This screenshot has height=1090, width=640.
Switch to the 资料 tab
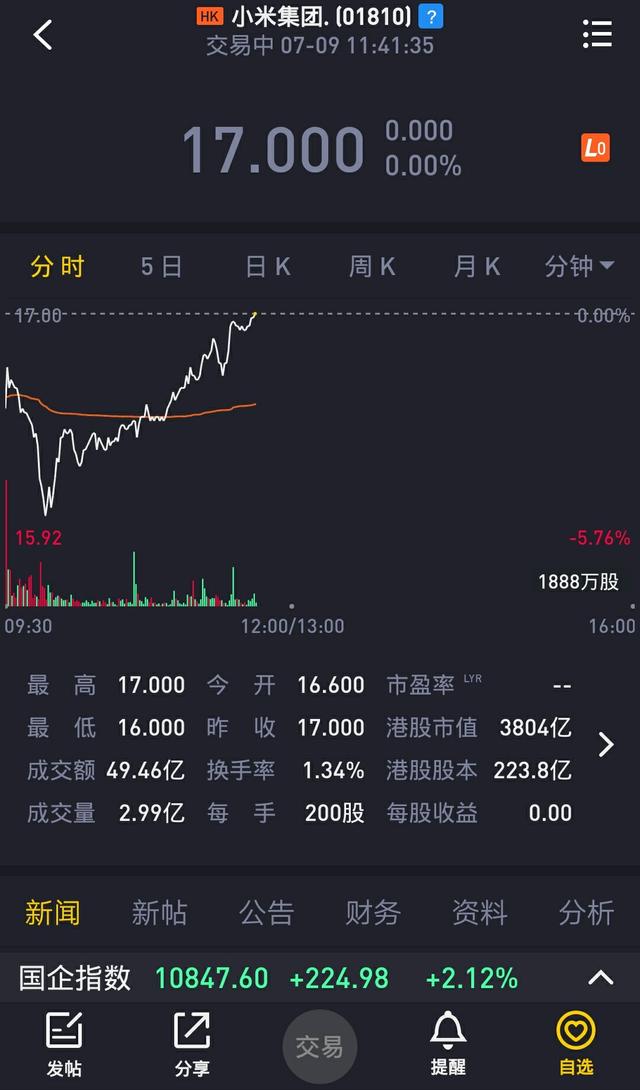479,912
